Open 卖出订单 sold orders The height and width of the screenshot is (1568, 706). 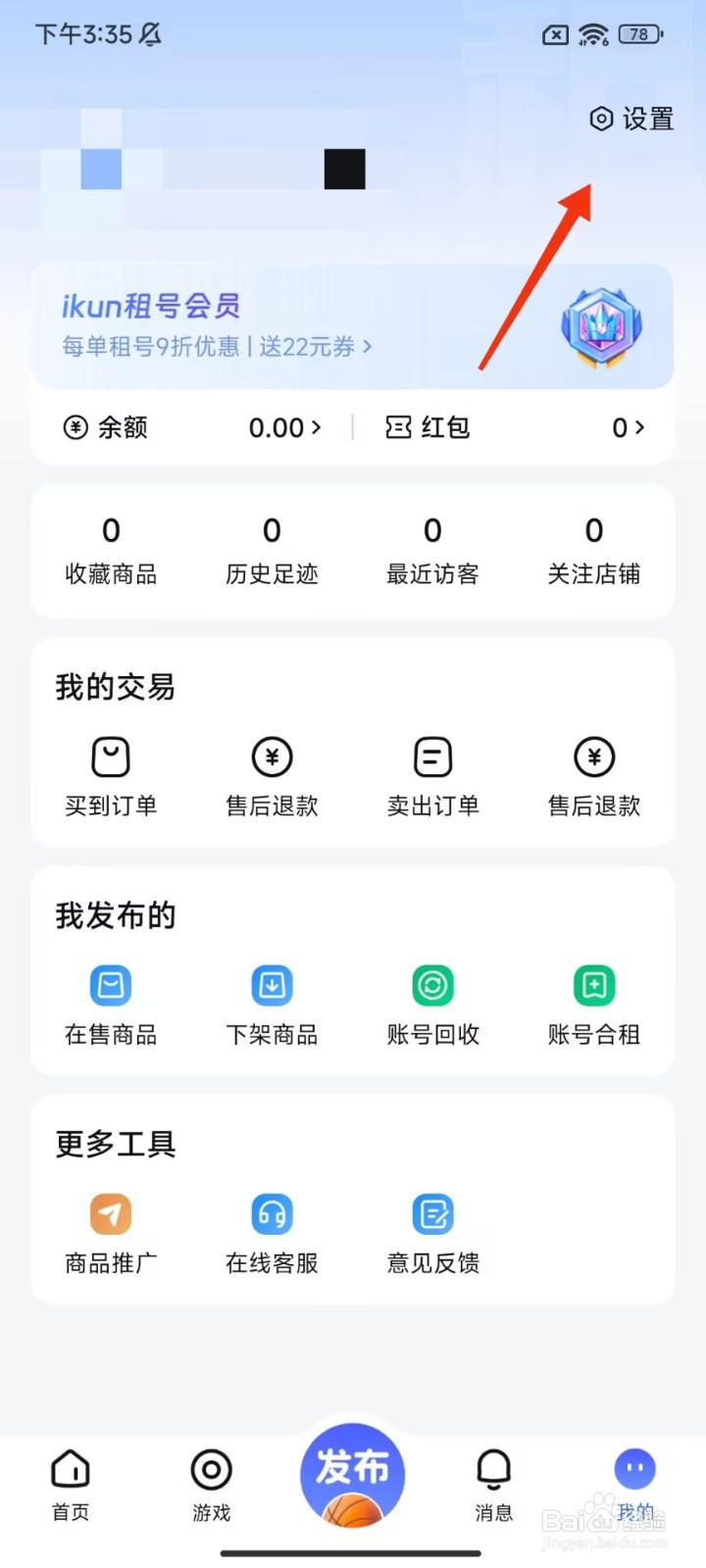click(x=432, y=777)
